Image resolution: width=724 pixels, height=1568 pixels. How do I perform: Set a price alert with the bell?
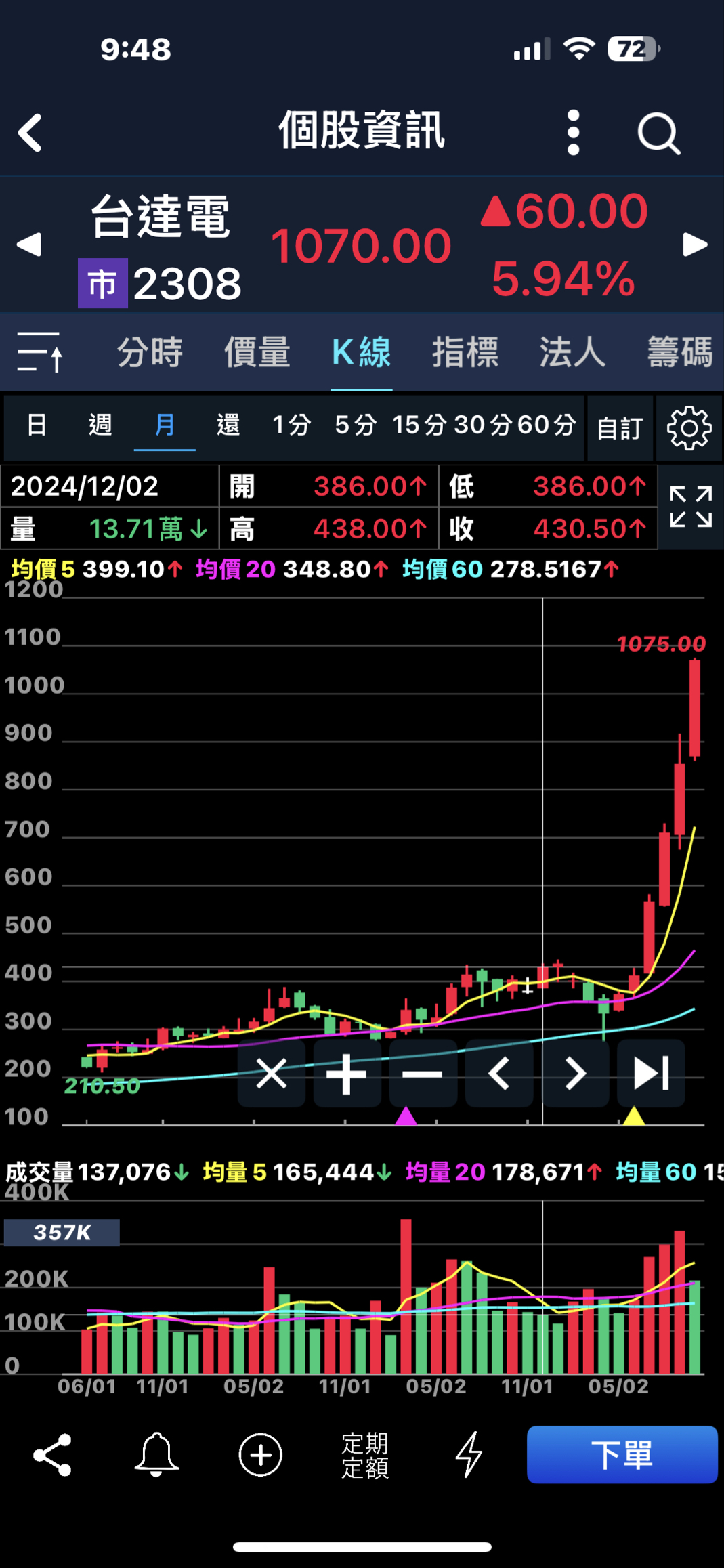(x=156, y=1455)
